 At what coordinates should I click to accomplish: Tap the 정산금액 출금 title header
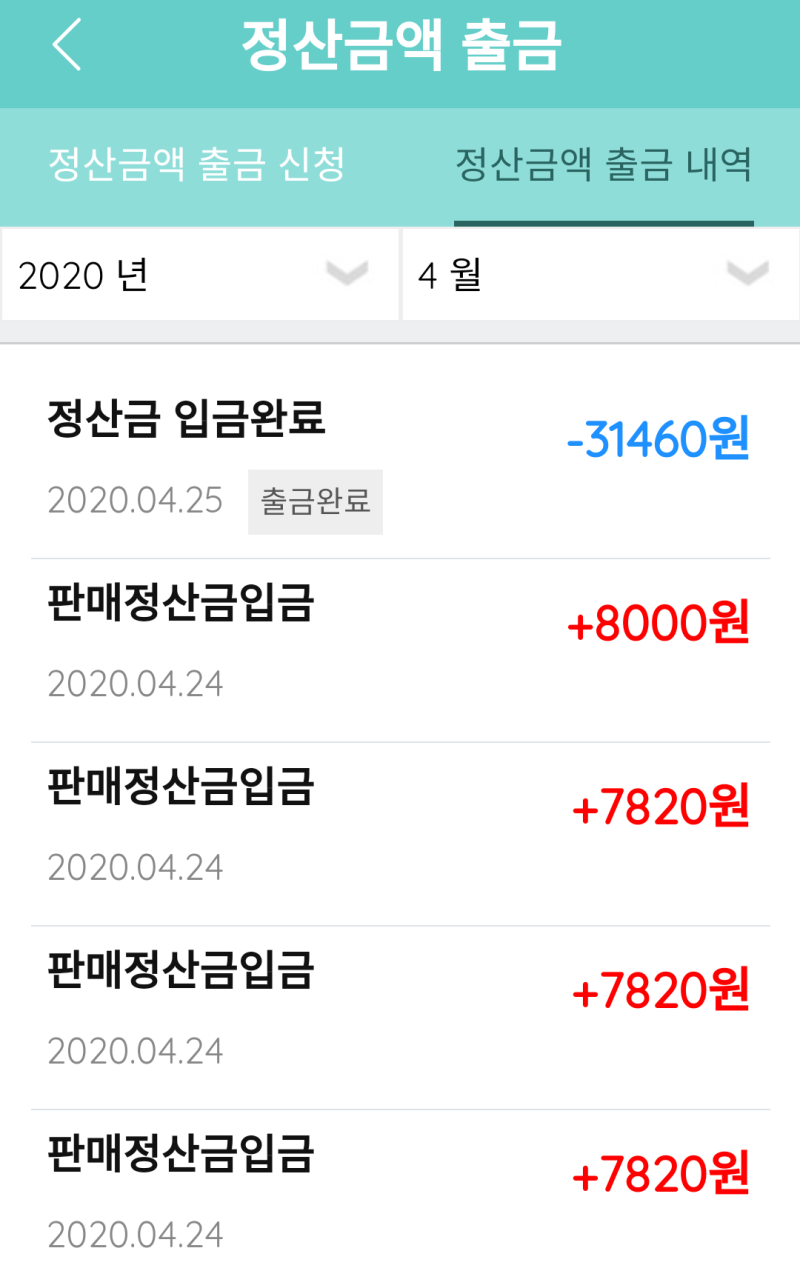[400, 46]
